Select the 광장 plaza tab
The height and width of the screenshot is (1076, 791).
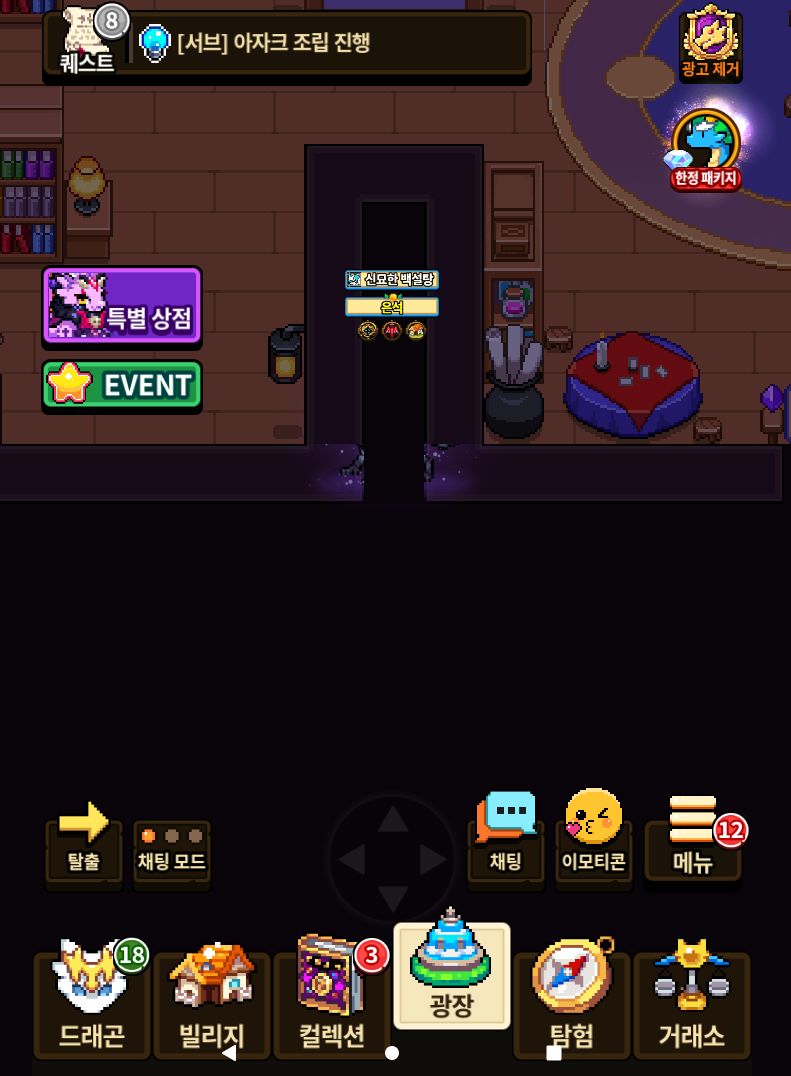point(452,977)
